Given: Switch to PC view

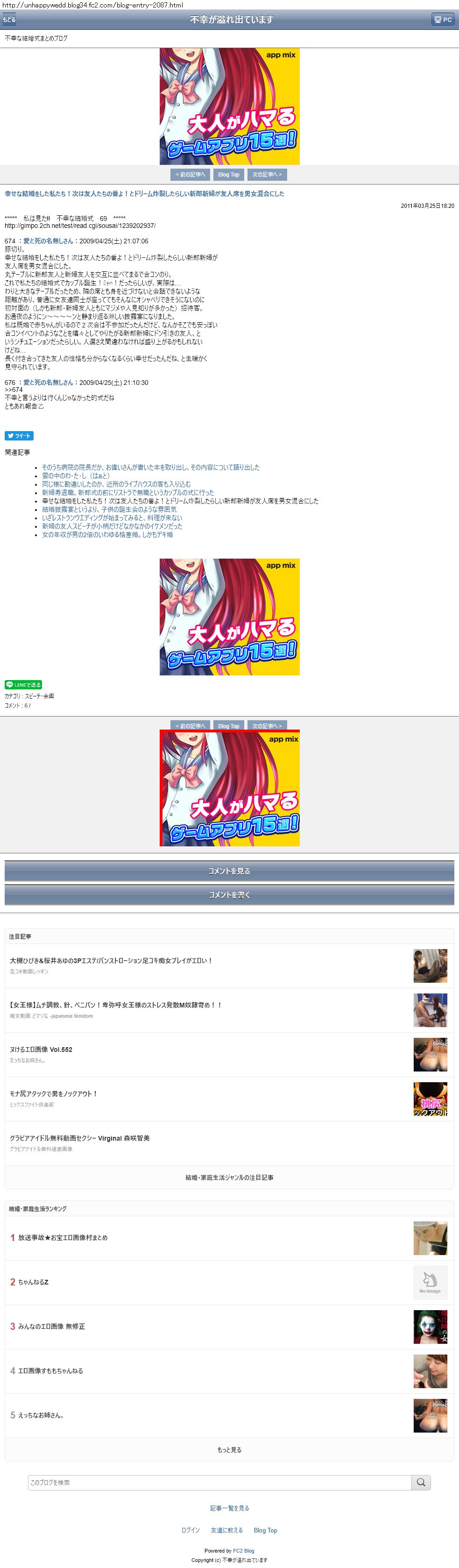Looking at the screenshot, I should tap(443, 20).
